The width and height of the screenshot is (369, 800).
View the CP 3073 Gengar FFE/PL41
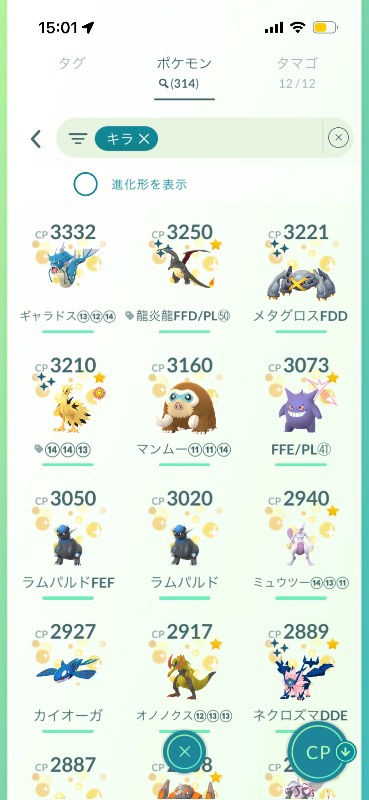click(x=301, y=410)
